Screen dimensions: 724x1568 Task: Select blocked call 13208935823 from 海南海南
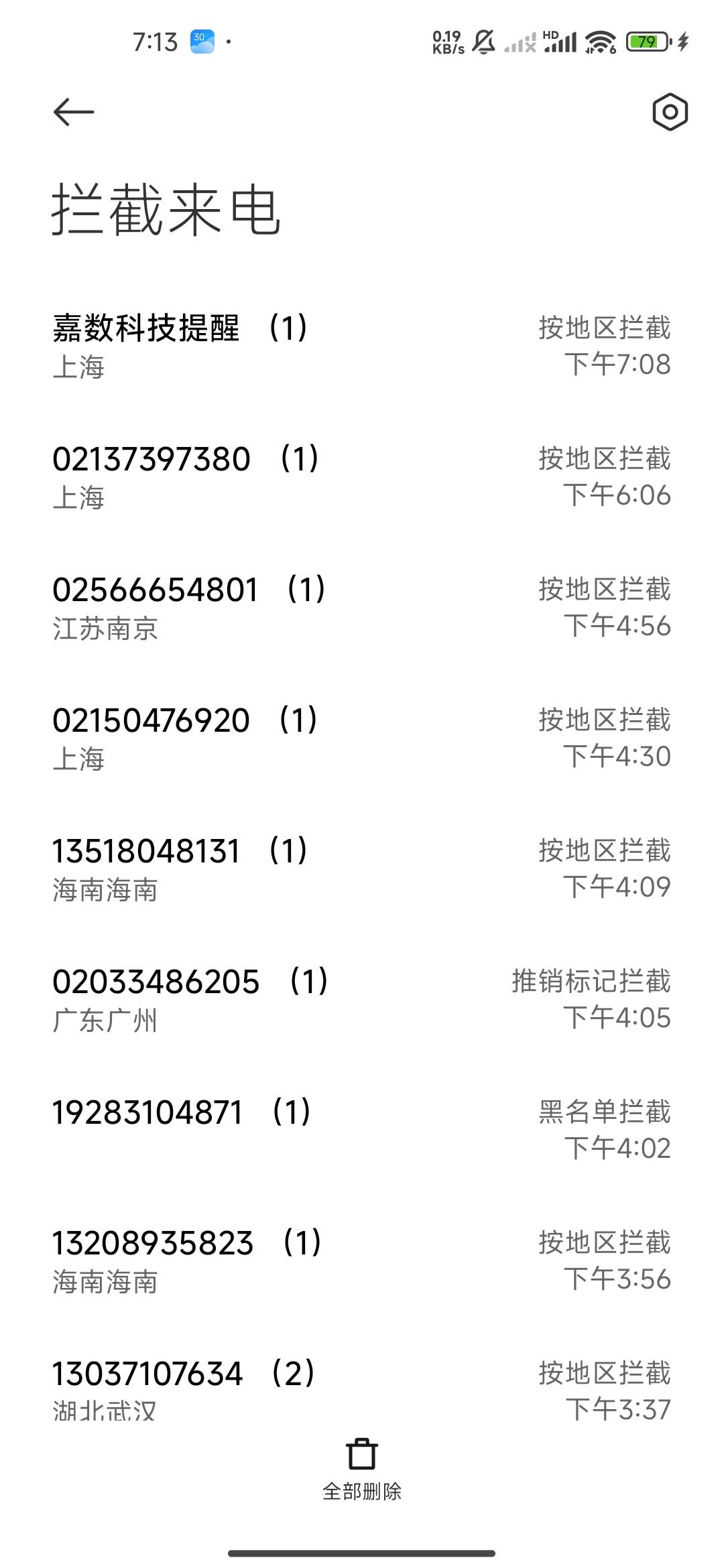pos(362,1261)
